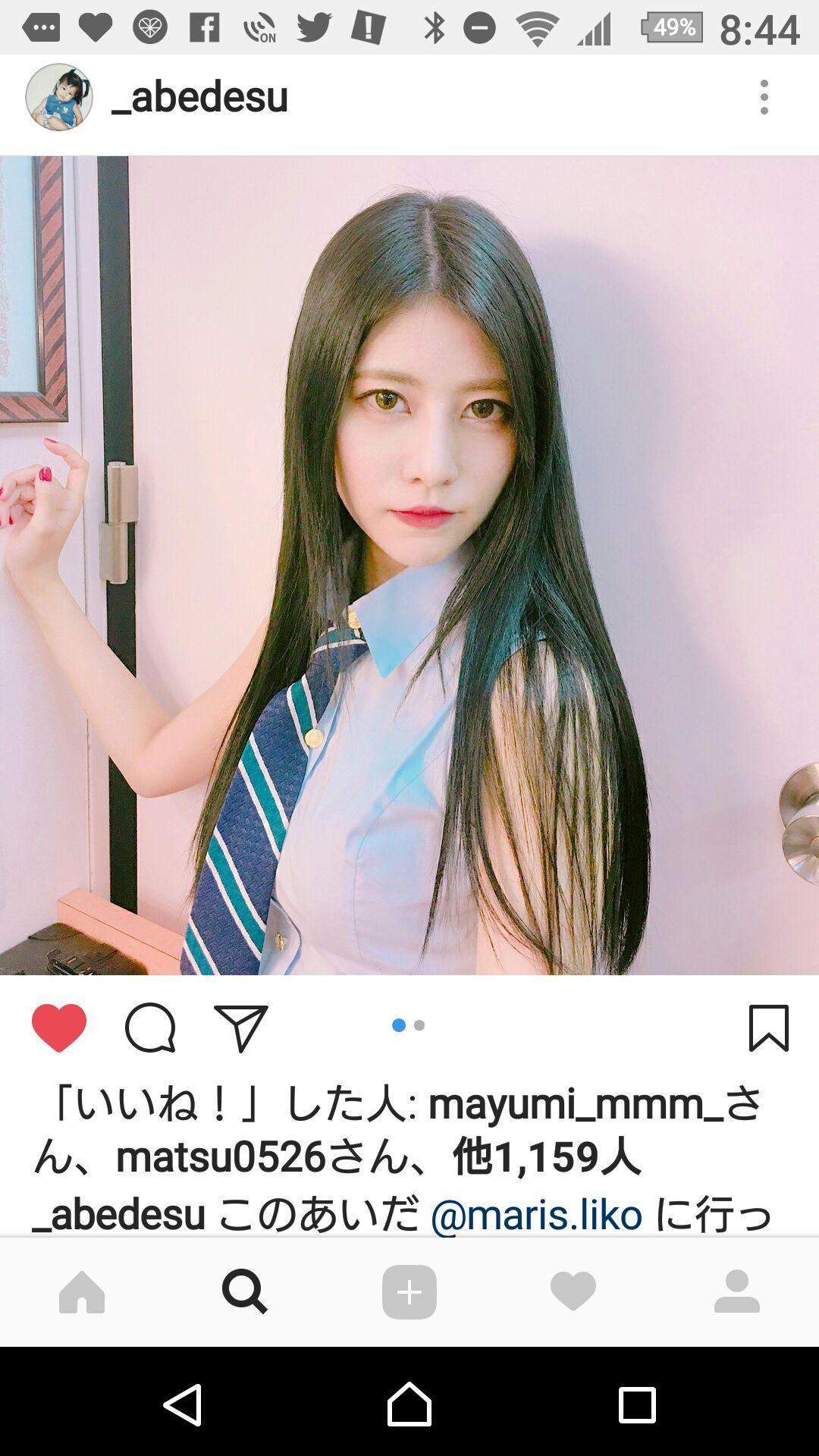Image resolution: width=819 pixels, height=1456 pixels.
Task: Open the post overflow menu
Action: (764, 97)
